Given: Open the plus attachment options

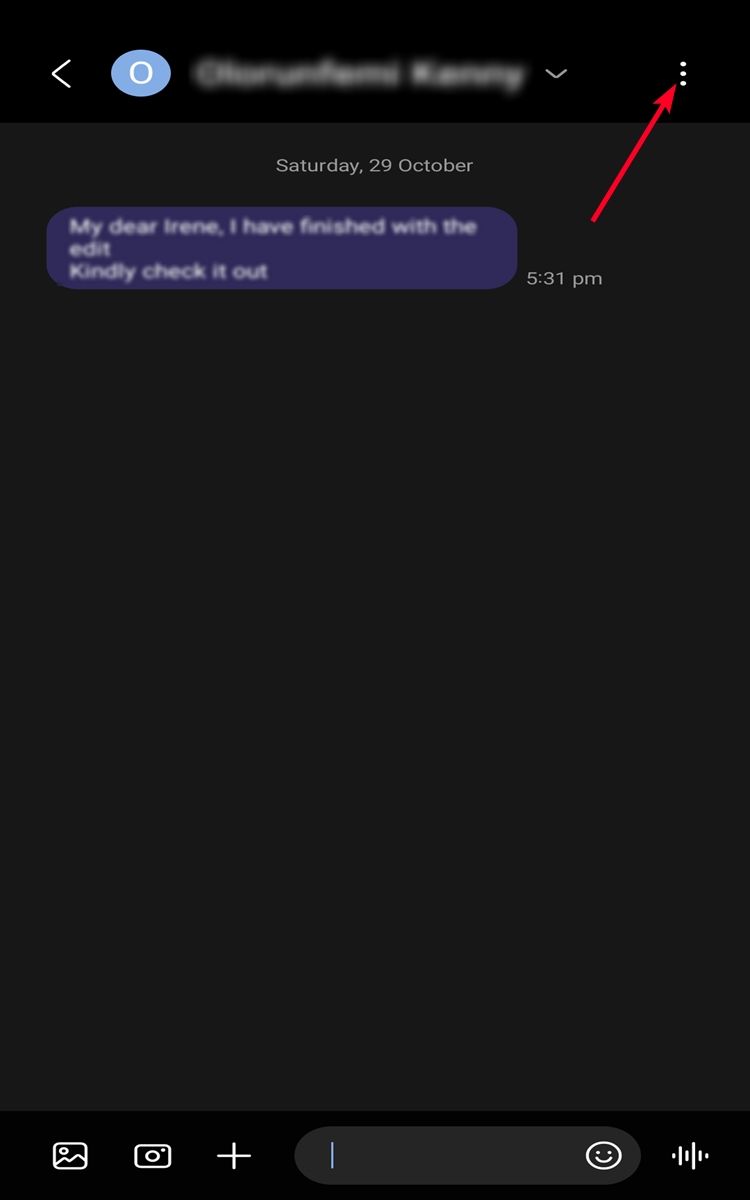Looking at the screenshot, I should click(x=234, y=1156).
